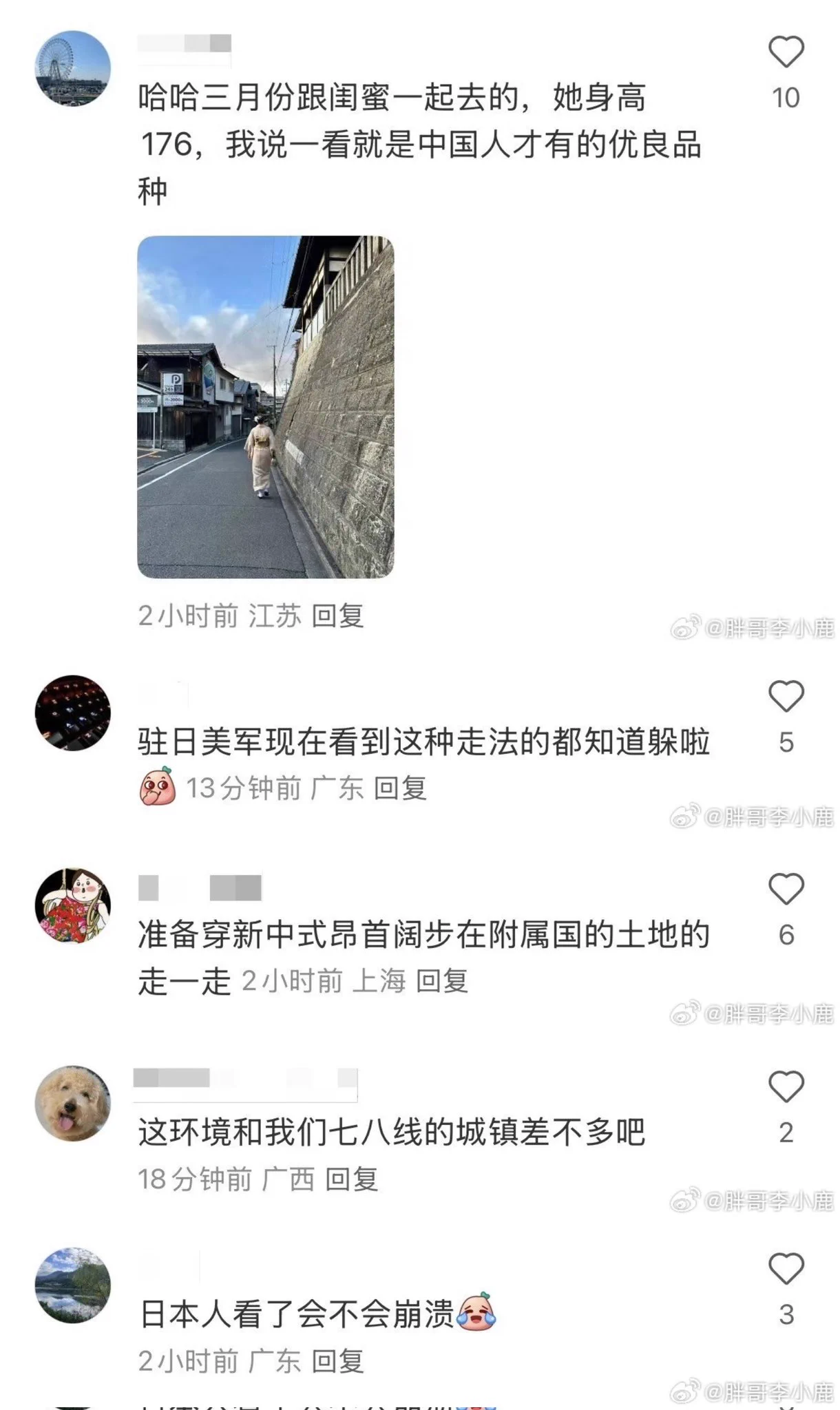Reply to the comment from 广西
Viewport: 840px width, 1410px height.
coord(351,1179)
